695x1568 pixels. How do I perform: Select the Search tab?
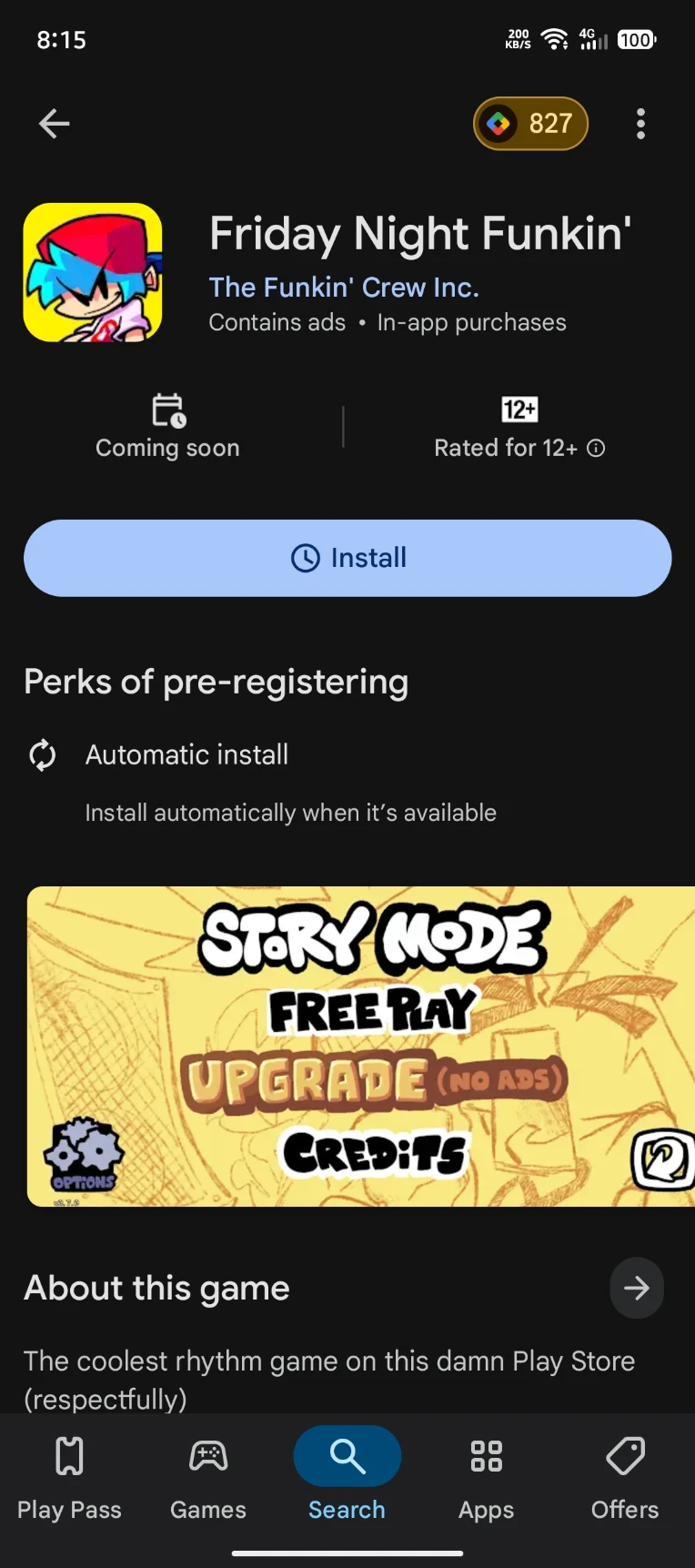tap(347, 1474)
